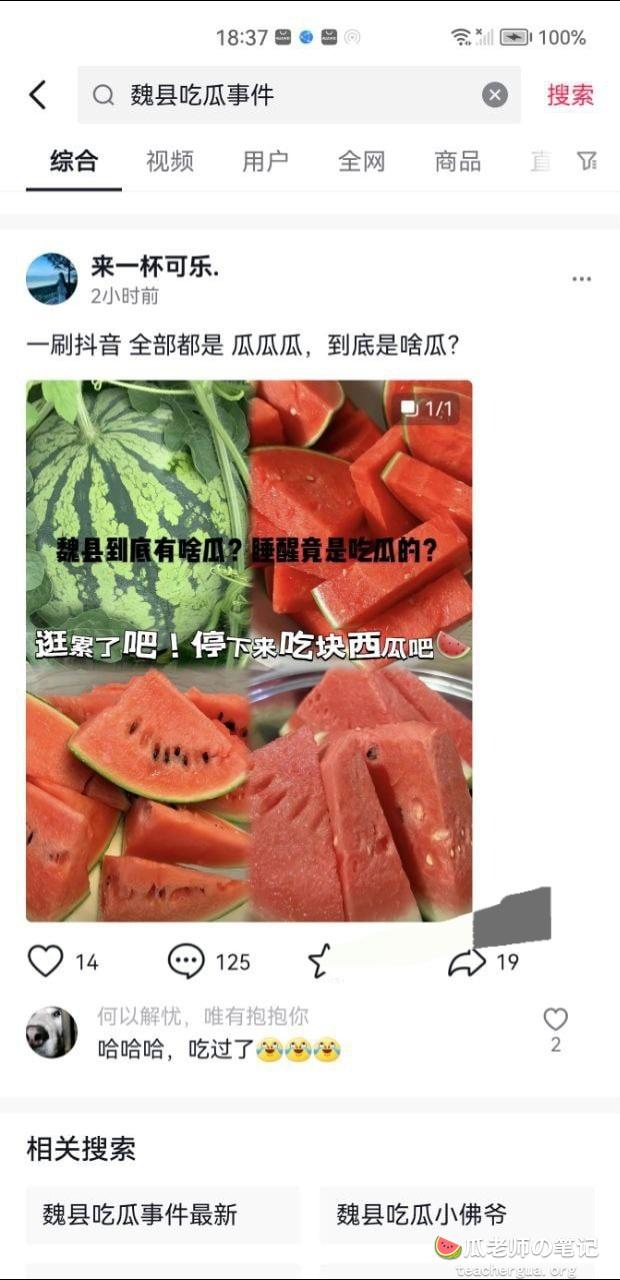Switch to the 用户 tab
Viewport: 620px width, 1280px height.
click(x=265, y=161)
